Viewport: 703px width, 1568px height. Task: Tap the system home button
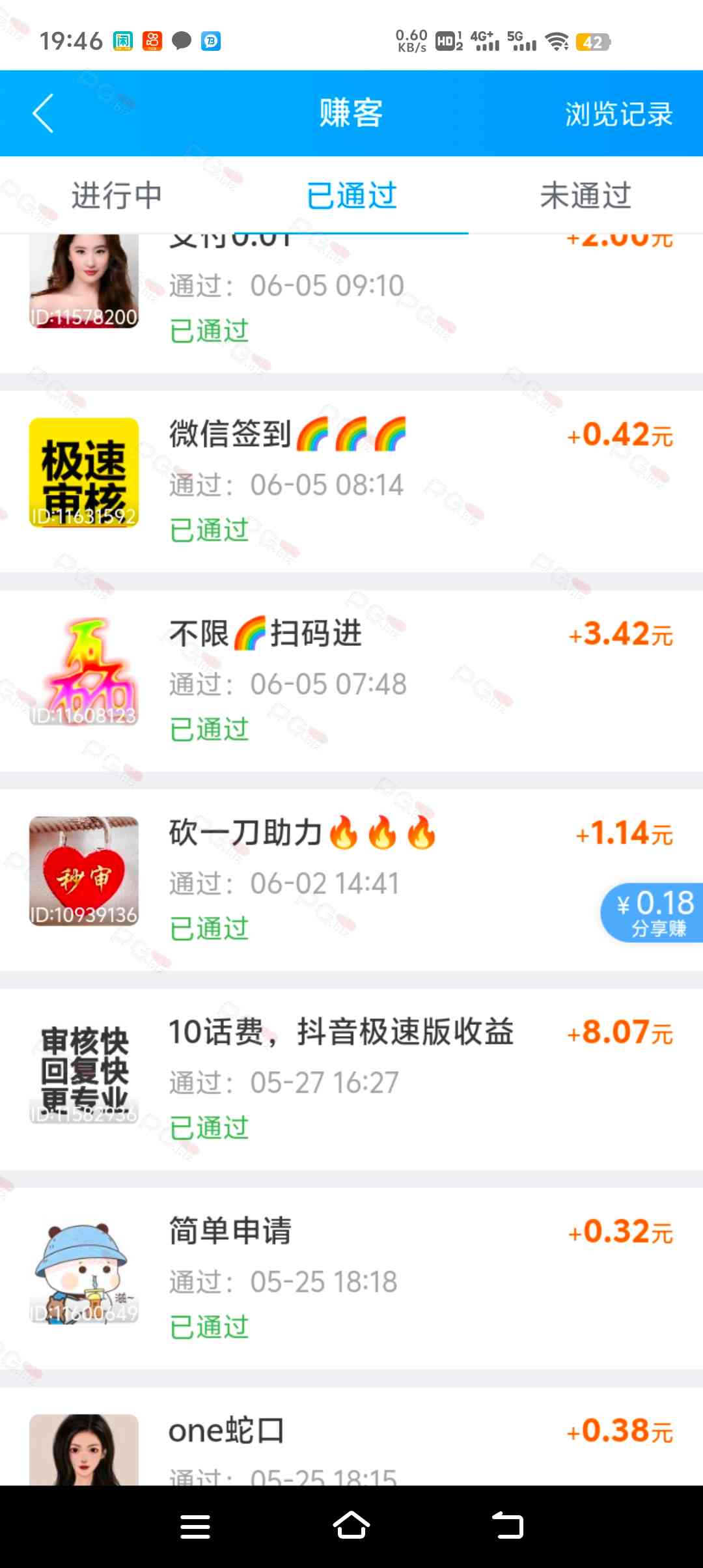[x=351, y=1526]
